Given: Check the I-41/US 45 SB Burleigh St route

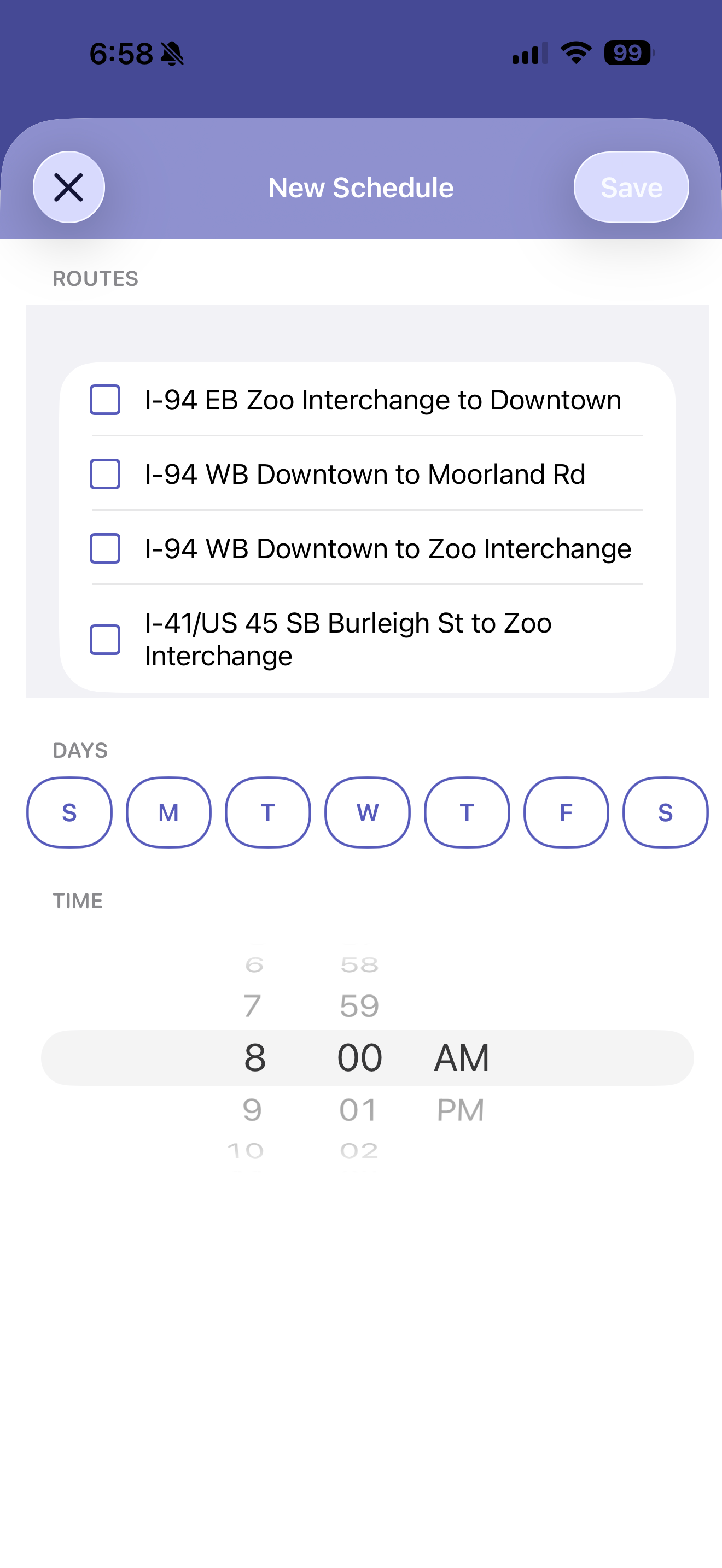Looking at the screenshot, I should (104, 639).
